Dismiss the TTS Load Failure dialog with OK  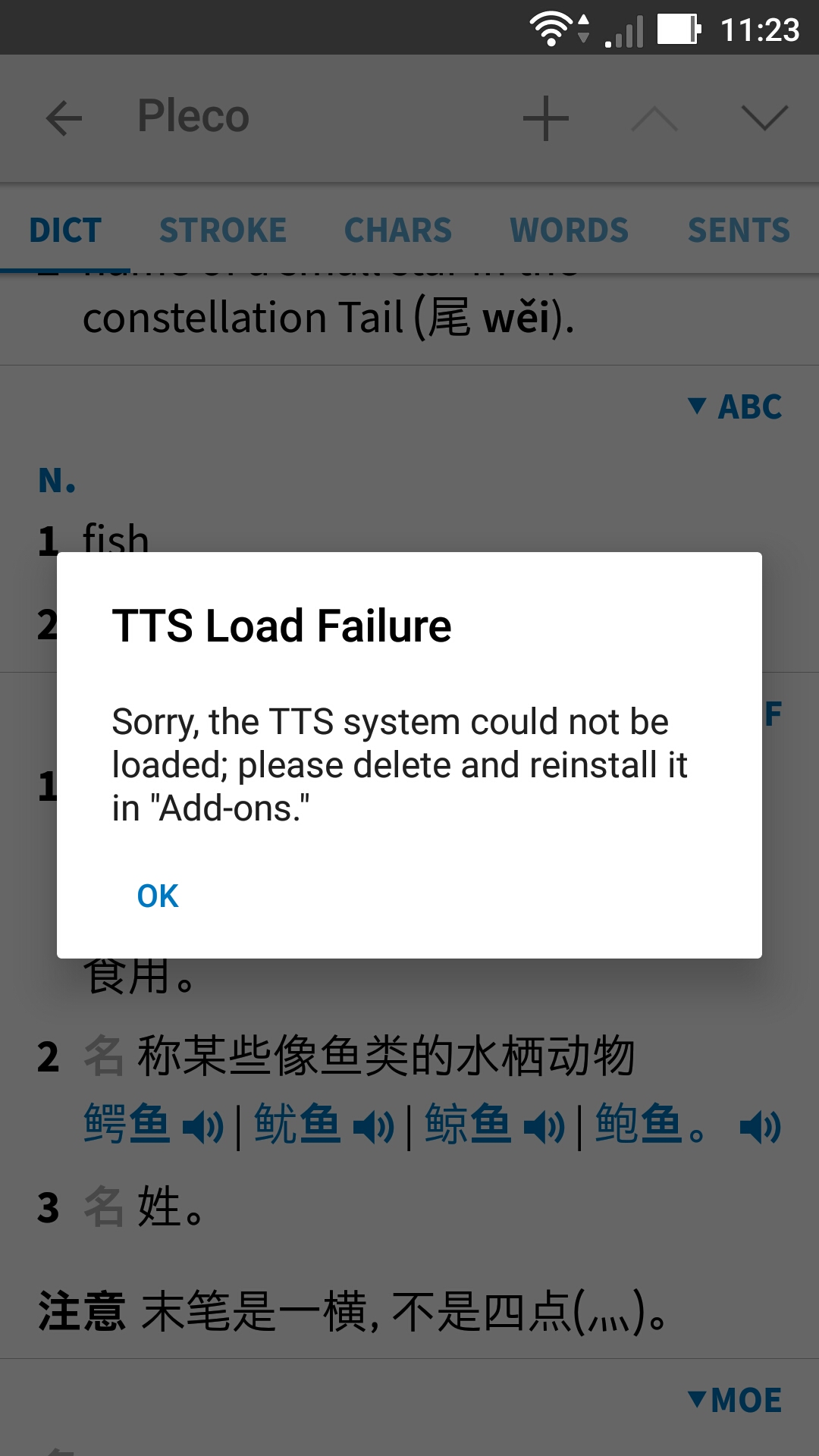coord(158,896)
